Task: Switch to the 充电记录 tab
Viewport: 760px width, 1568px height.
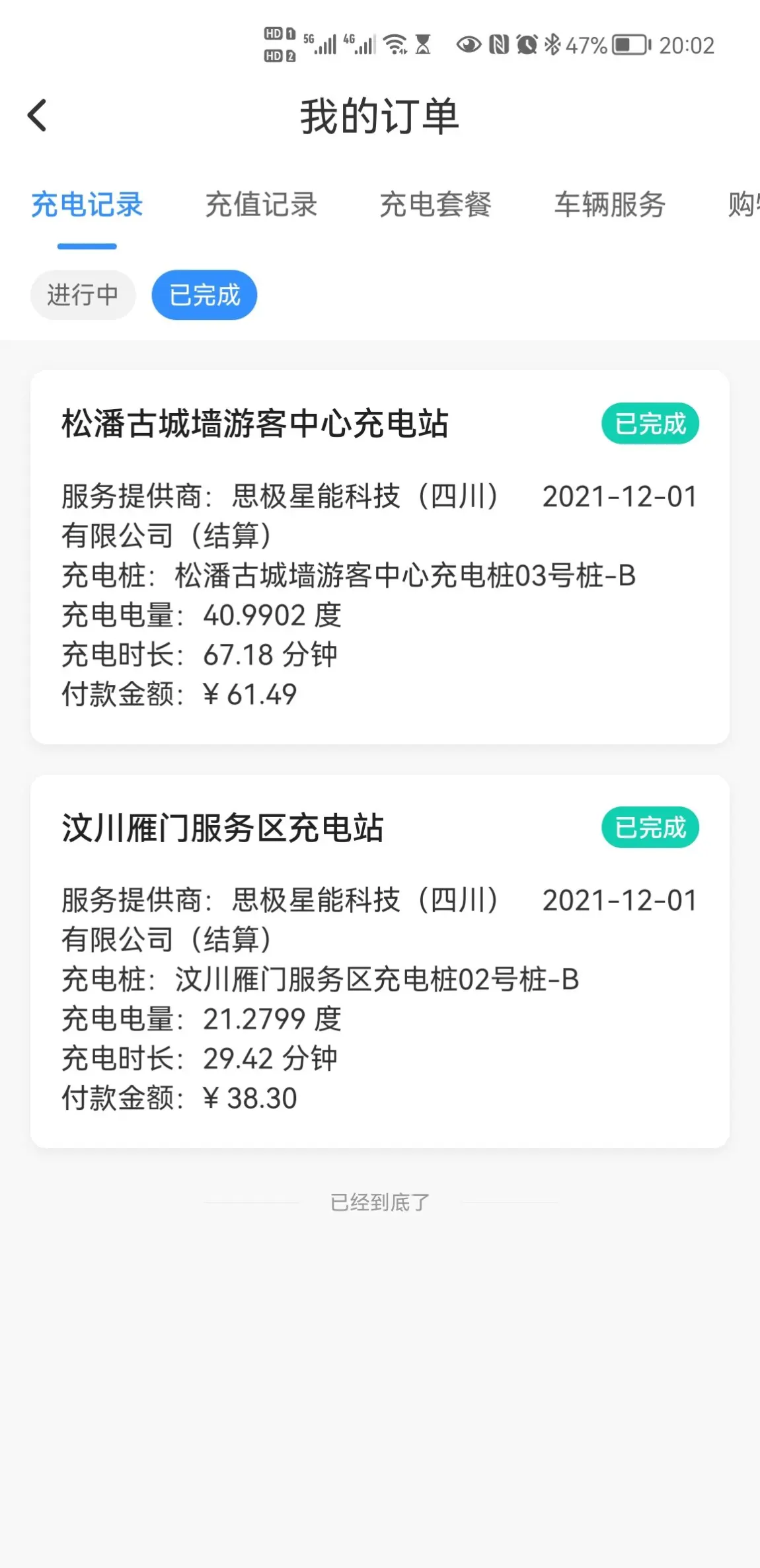Action: [x=87, y=205]
